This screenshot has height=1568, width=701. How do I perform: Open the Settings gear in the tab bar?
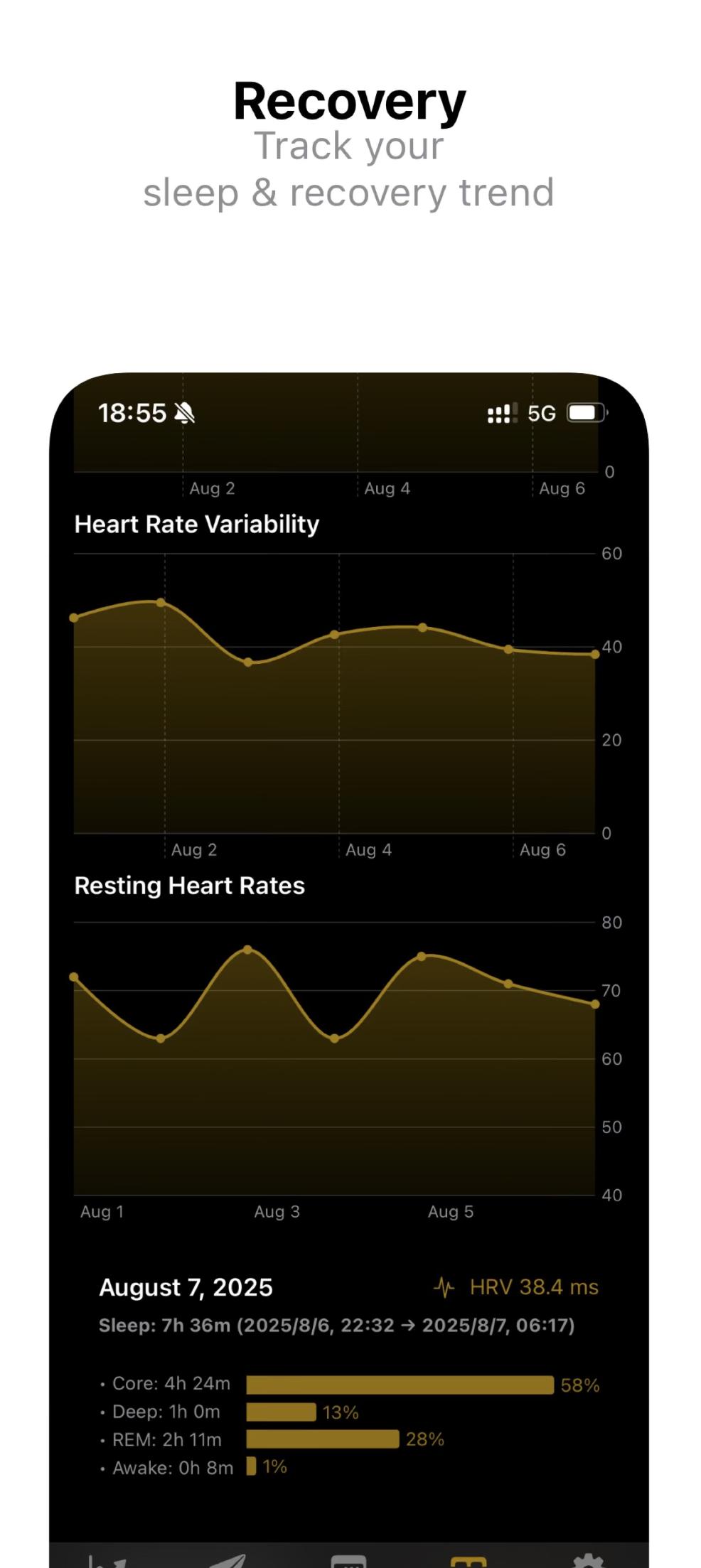click(587, 1560)
